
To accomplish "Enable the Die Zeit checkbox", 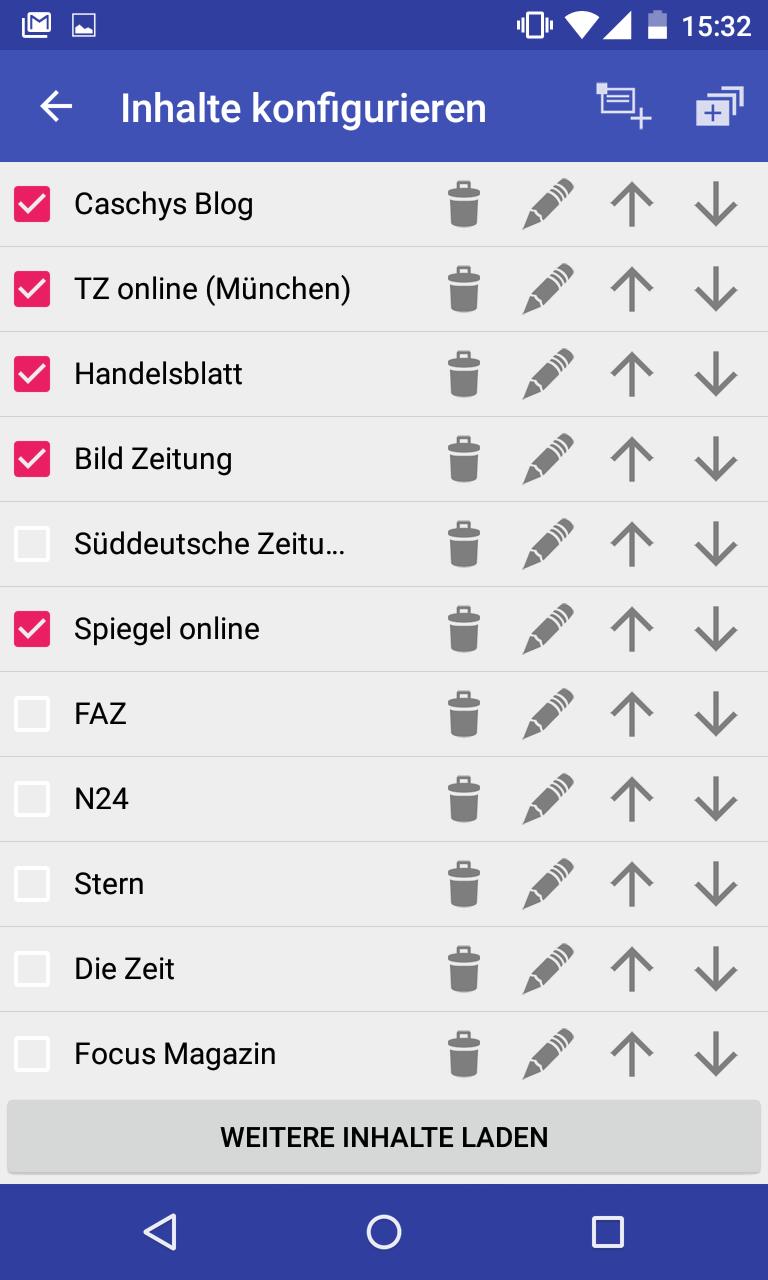I will point(32,968).
